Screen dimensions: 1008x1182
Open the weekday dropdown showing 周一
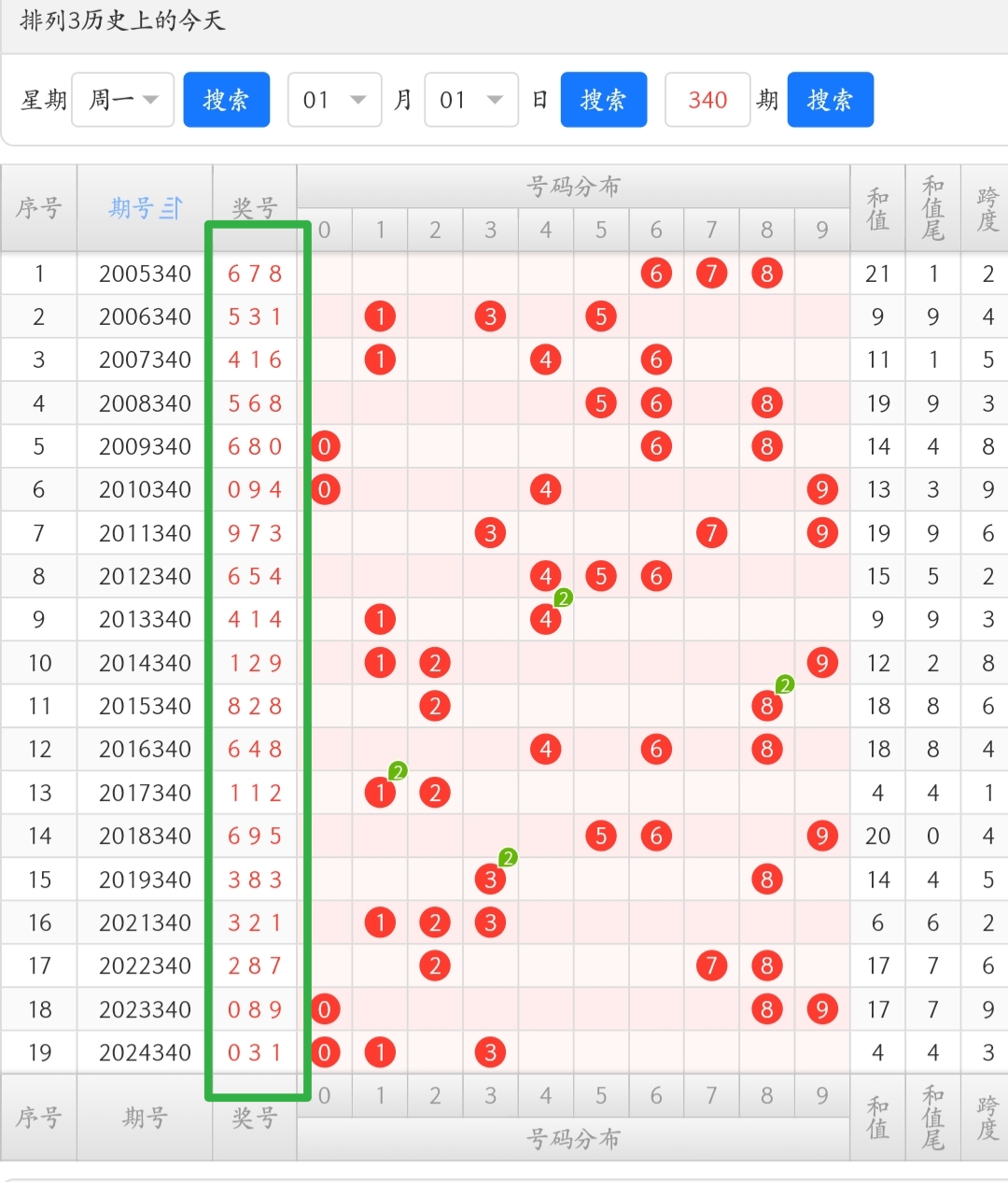[122, 100]
